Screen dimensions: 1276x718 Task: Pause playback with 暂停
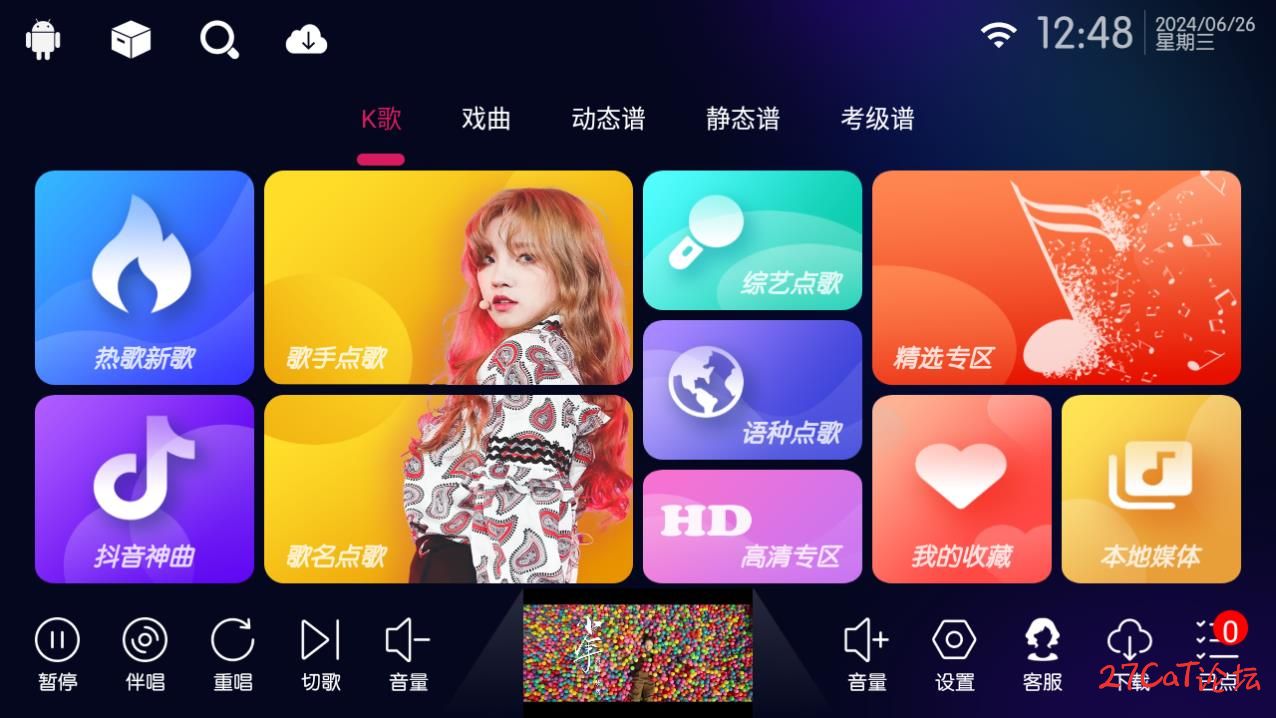(x=57, y=653)
